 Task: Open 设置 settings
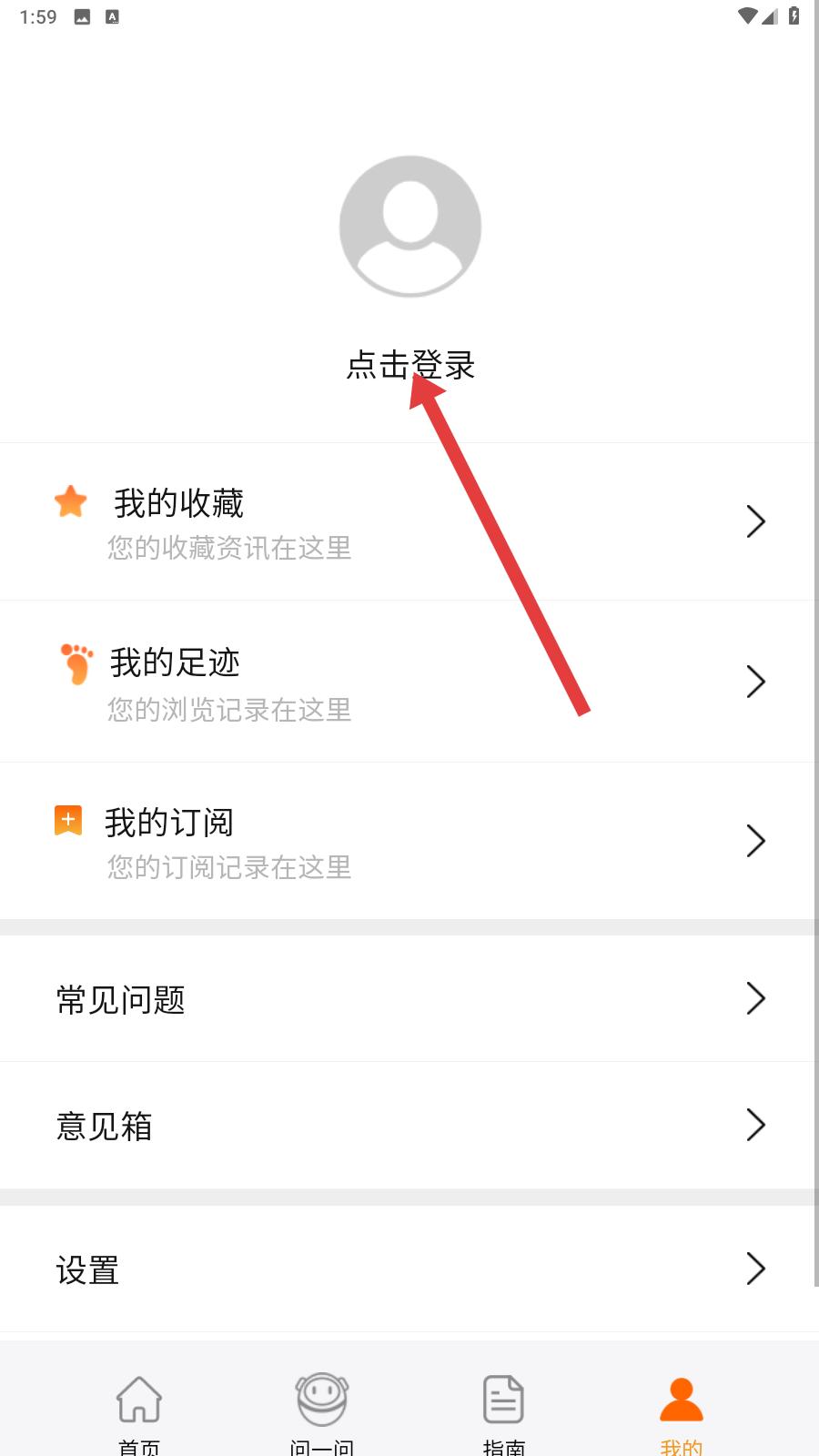point(409,1269)
